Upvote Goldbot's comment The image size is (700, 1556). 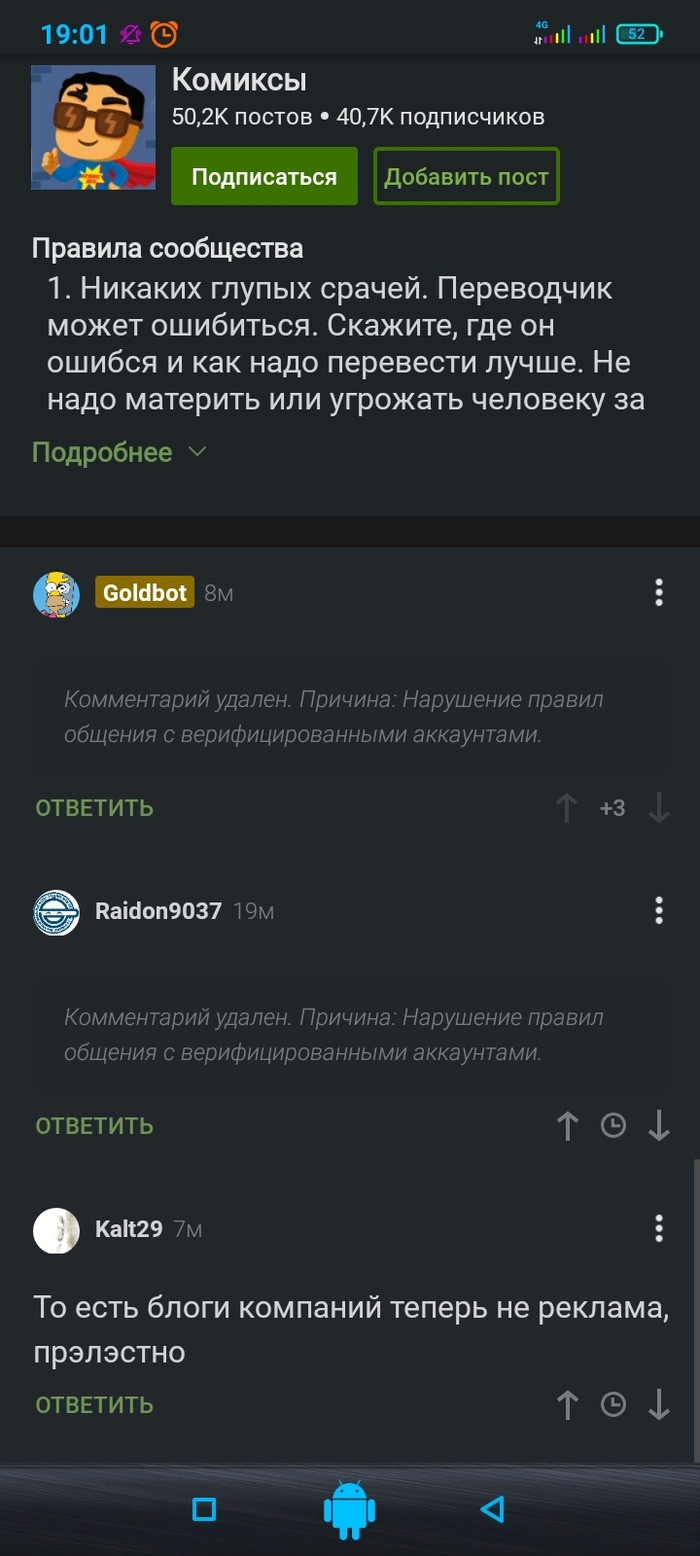point(567,808)
